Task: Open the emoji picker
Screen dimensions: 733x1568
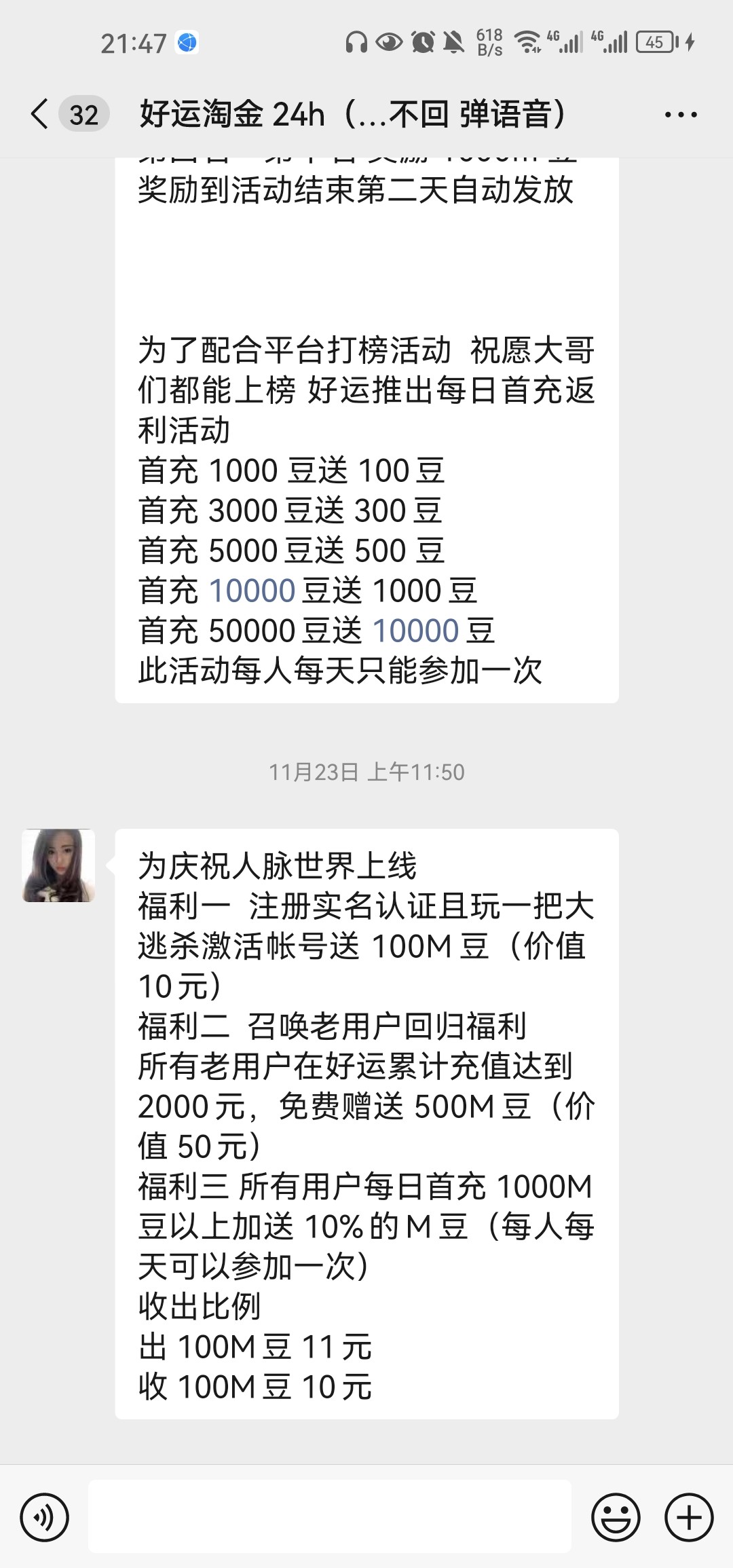Action: (x=616, y=1517)
